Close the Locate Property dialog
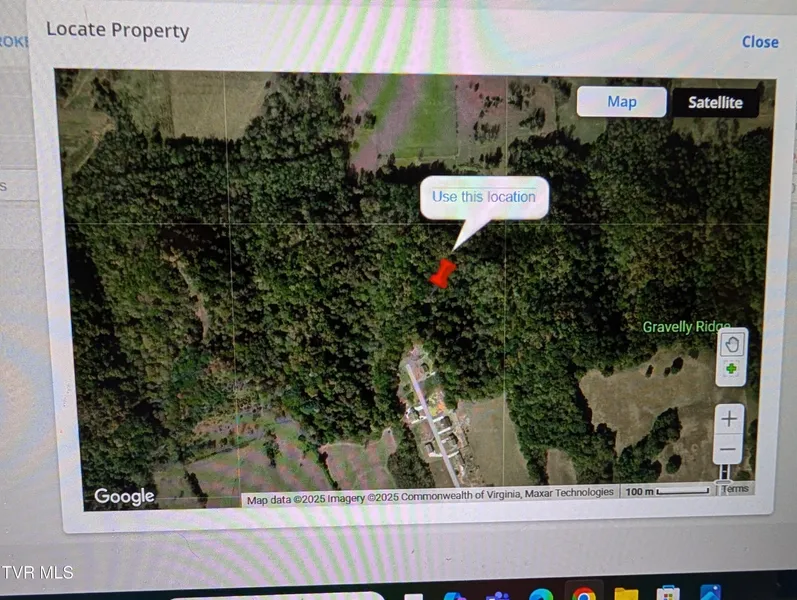 [x=759, y=42]
